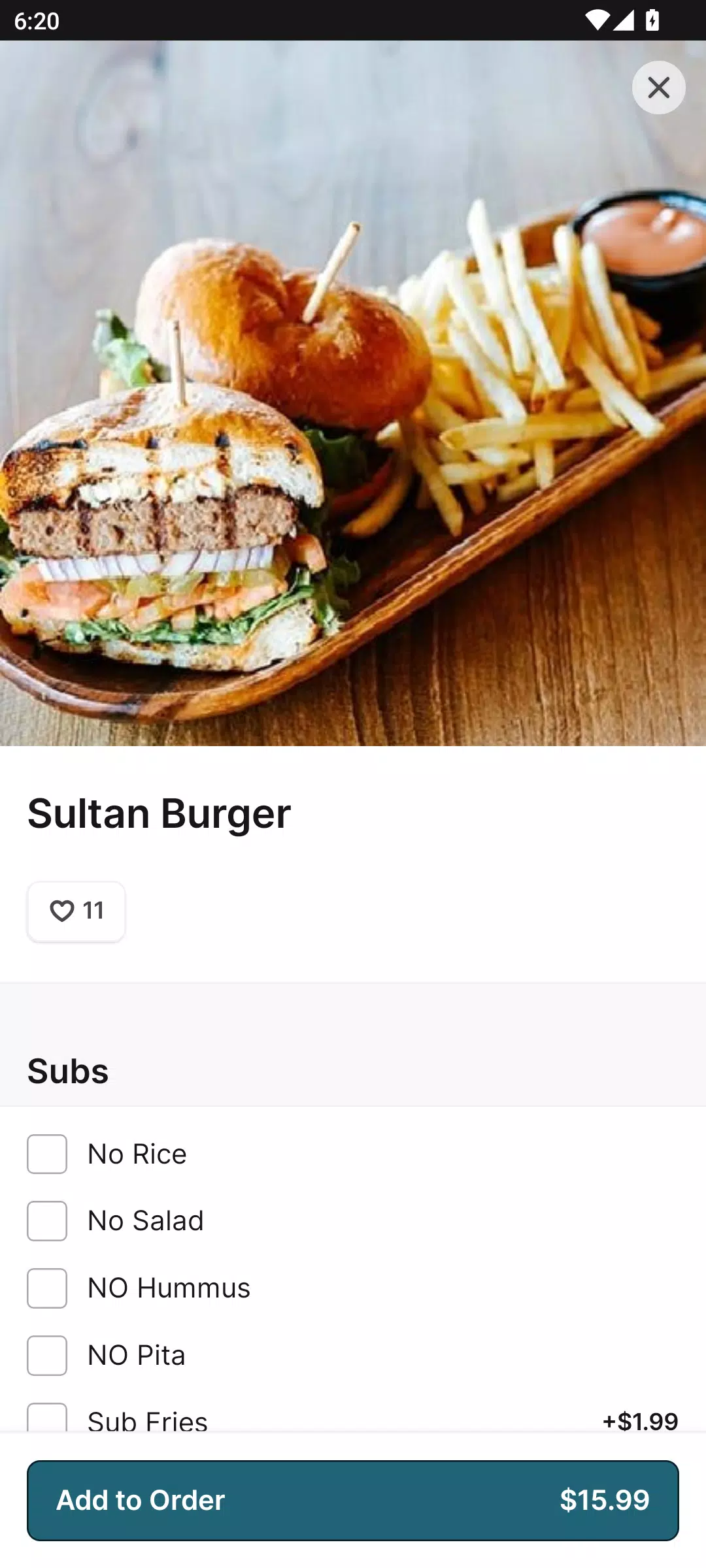This screenshot has height=1568, width=706.
Task: Check the No Rice option
Action: point(47,1154)
